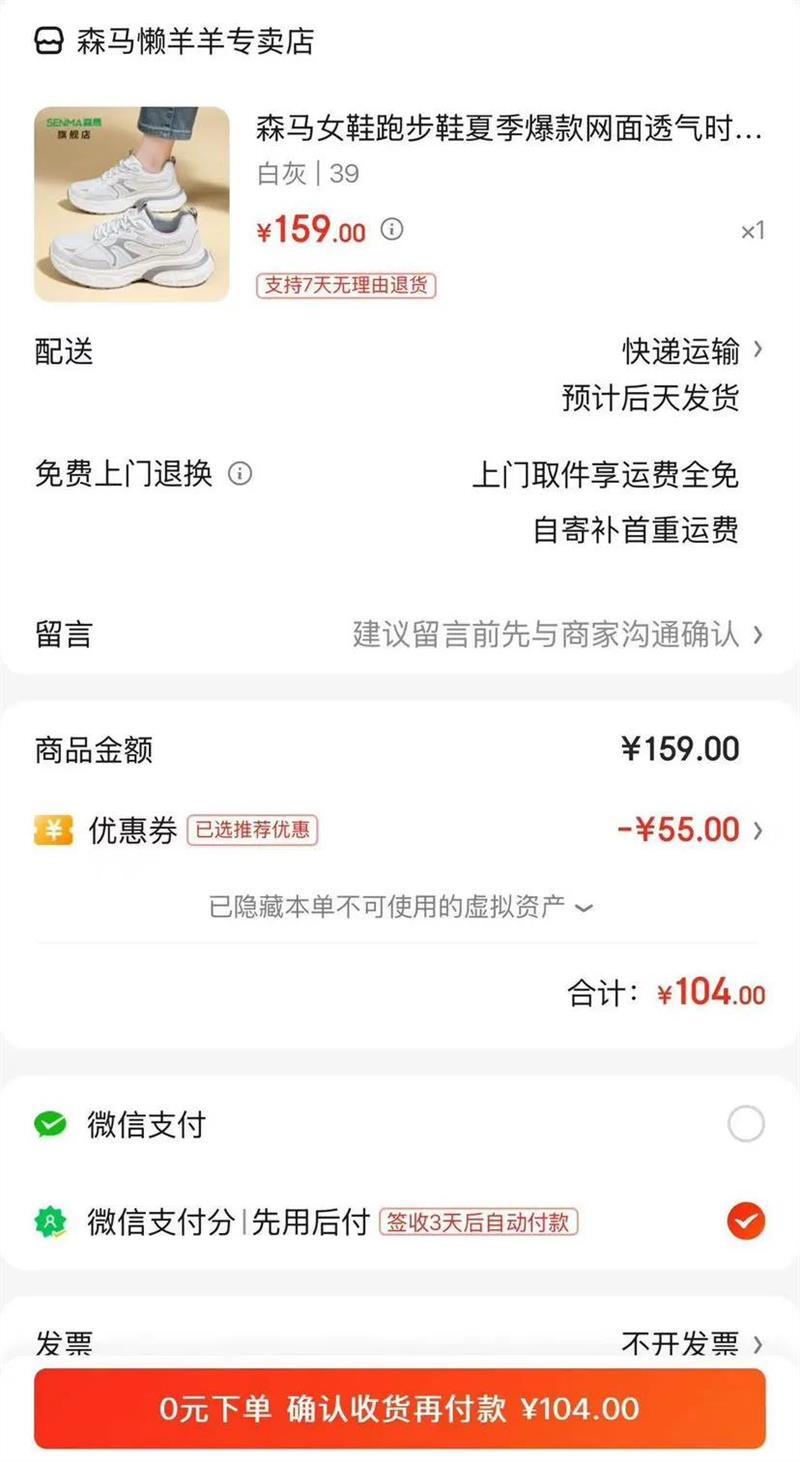Select 微信支付分 先用后付 payment option
800x1462 pixels.
point(745,1221)
